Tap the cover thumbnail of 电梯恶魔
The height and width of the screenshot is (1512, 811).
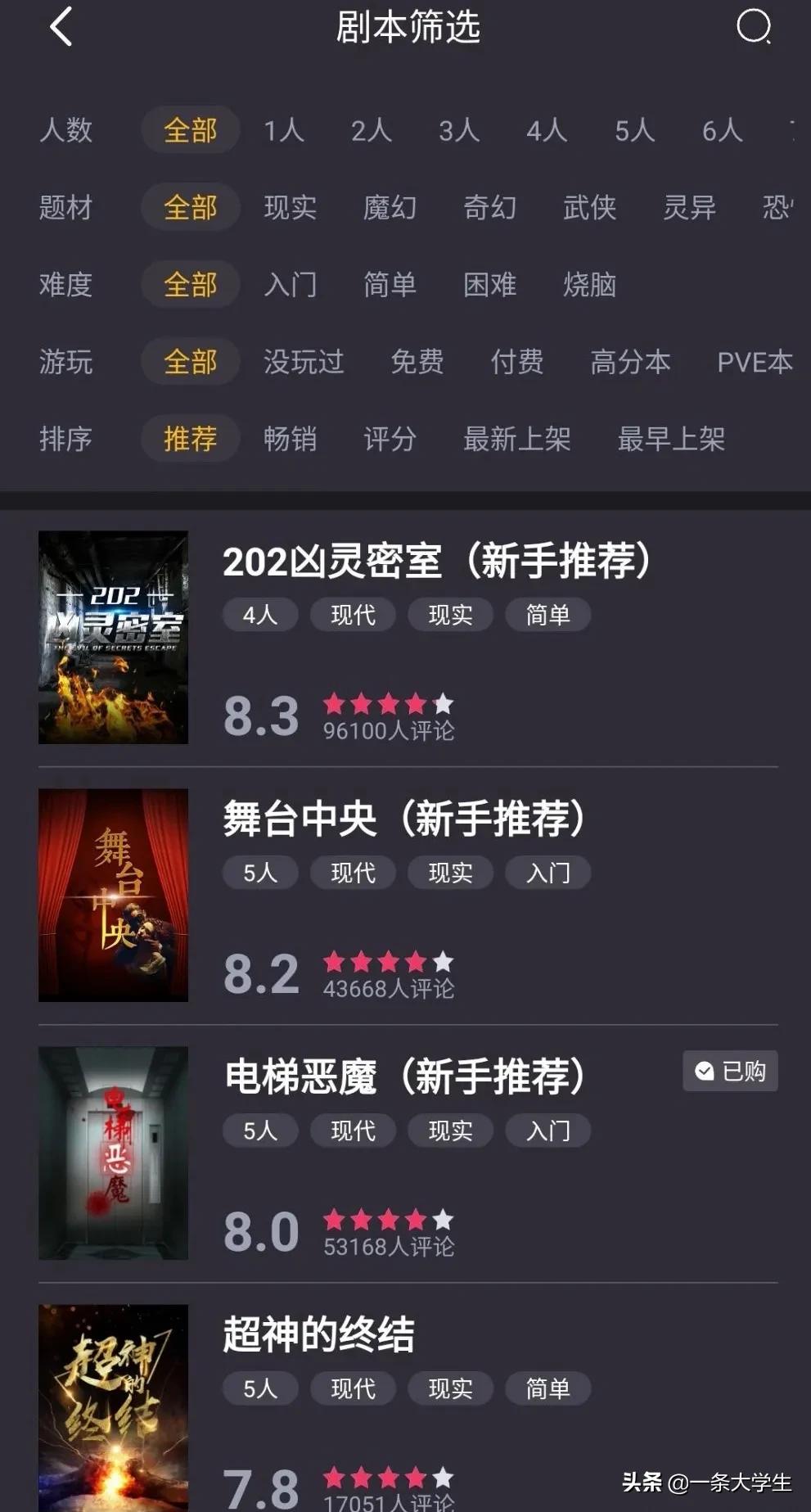tap(113, 1156)
